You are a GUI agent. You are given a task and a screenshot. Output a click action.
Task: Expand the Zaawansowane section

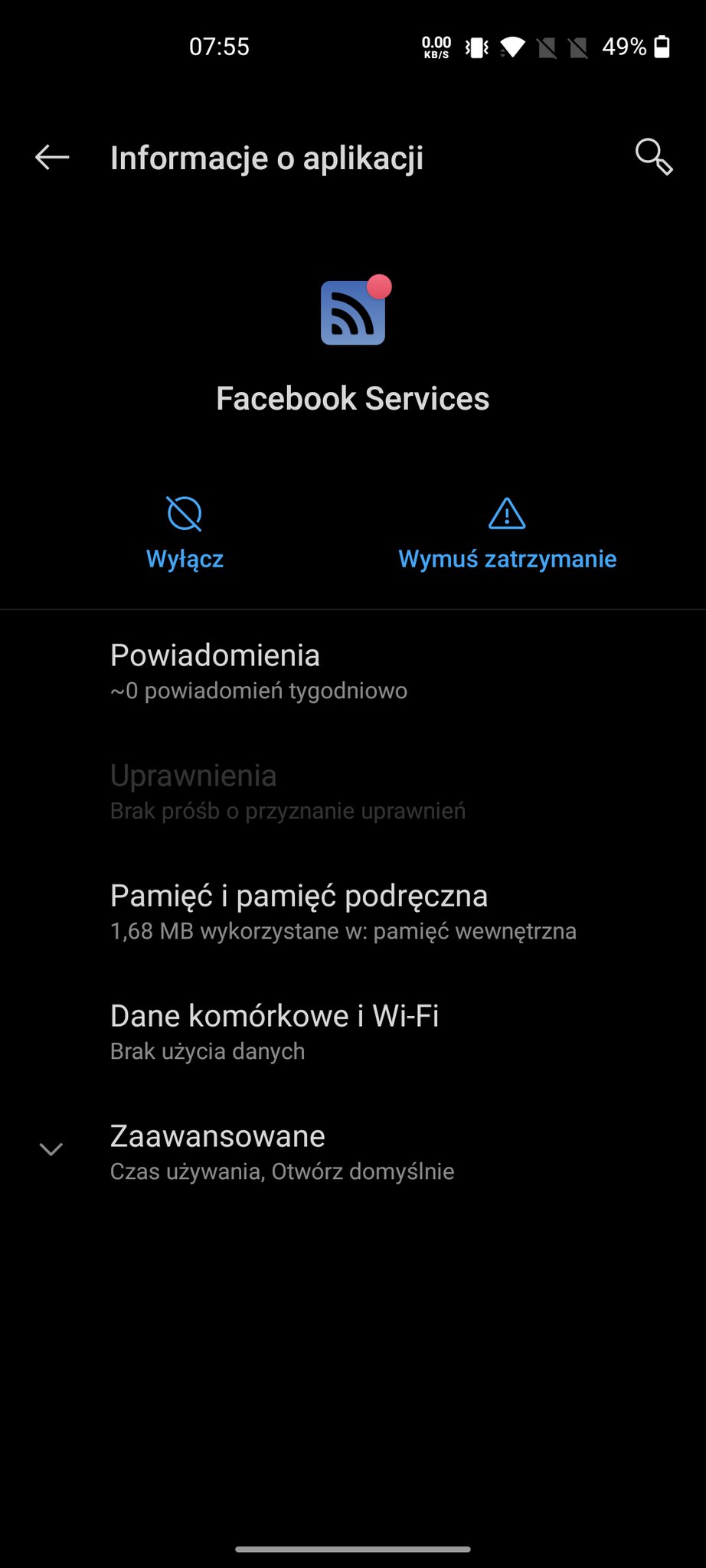(x=352, y=1151)
